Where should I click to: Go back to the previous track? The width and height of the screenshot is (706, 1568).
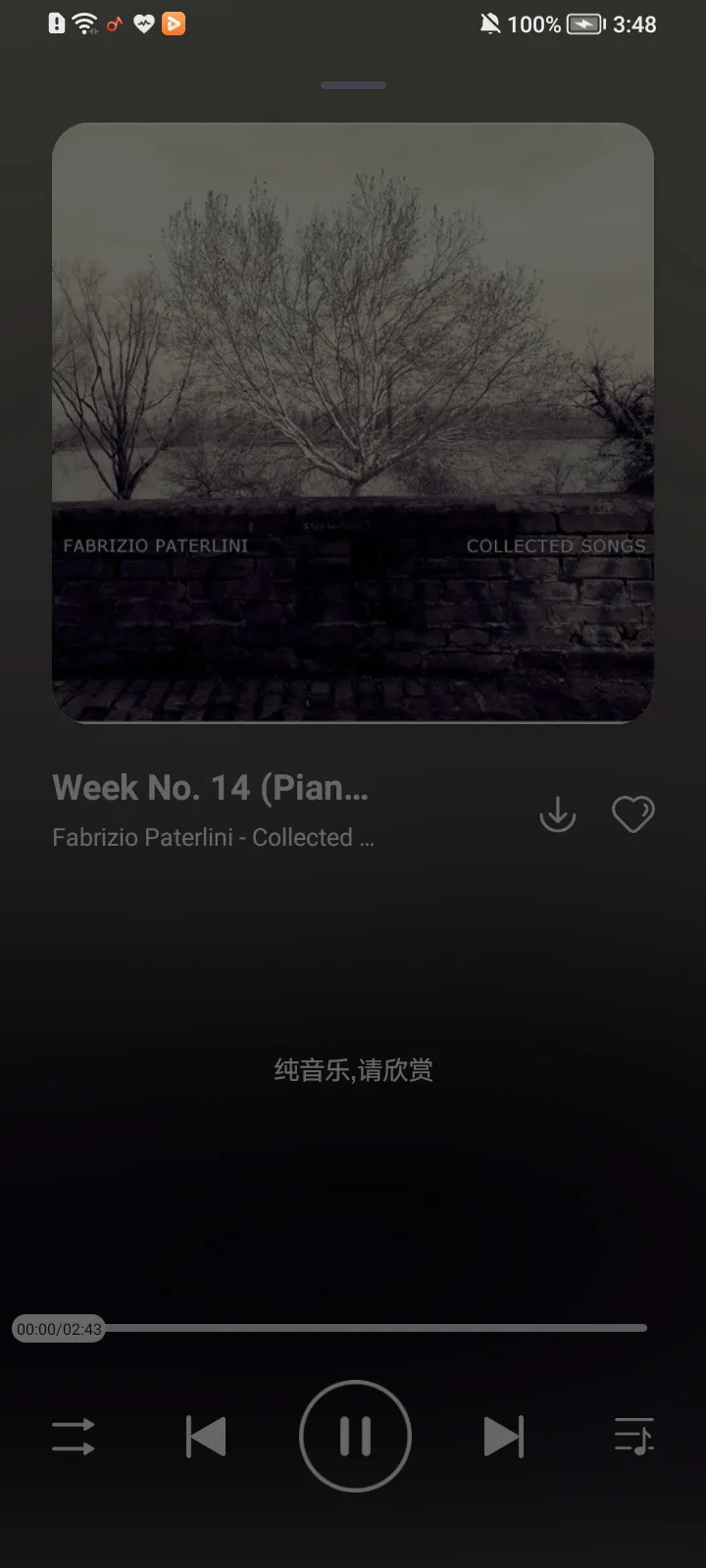coord(206,1437)
